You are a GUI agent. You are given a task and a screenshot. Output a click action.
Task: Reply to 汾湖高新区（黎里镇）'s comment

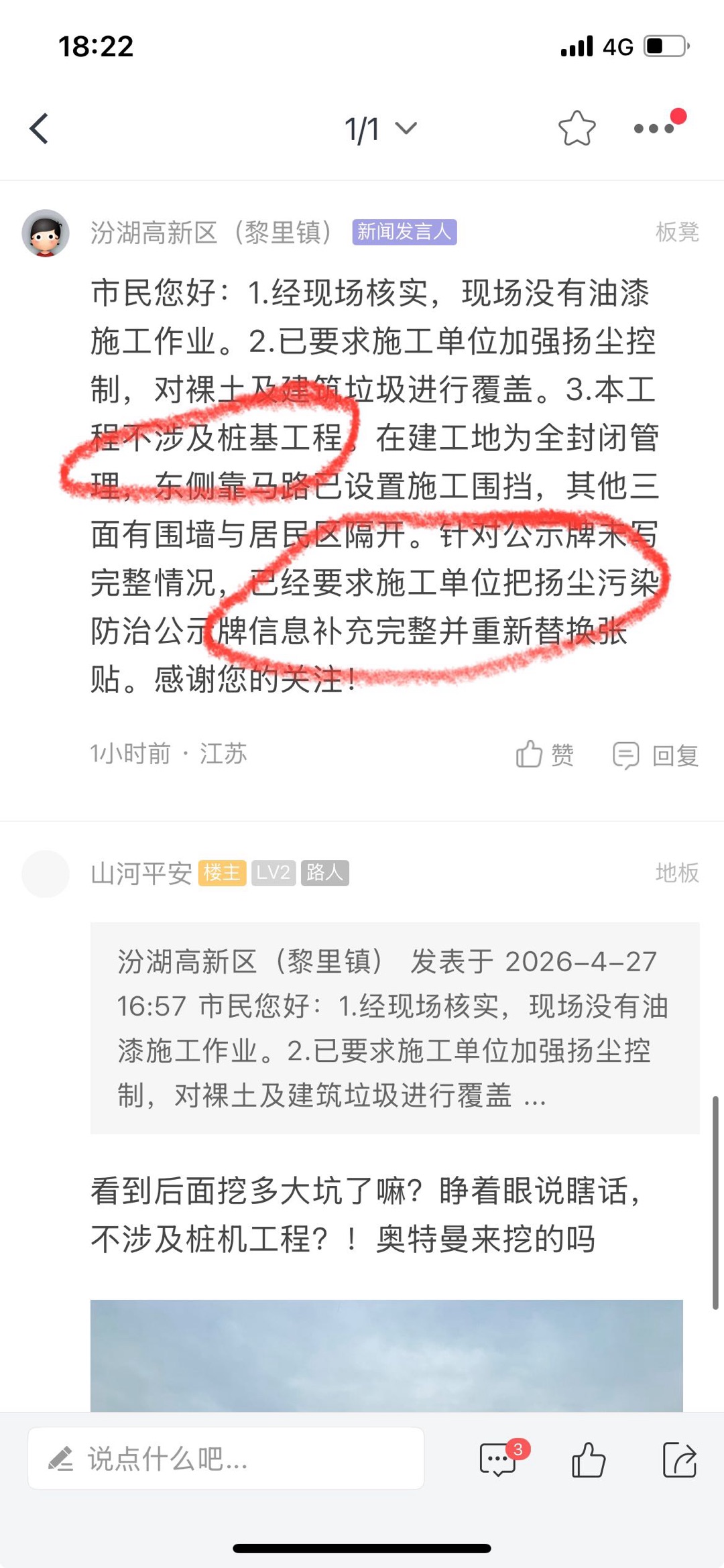click(x=656, y=755)
